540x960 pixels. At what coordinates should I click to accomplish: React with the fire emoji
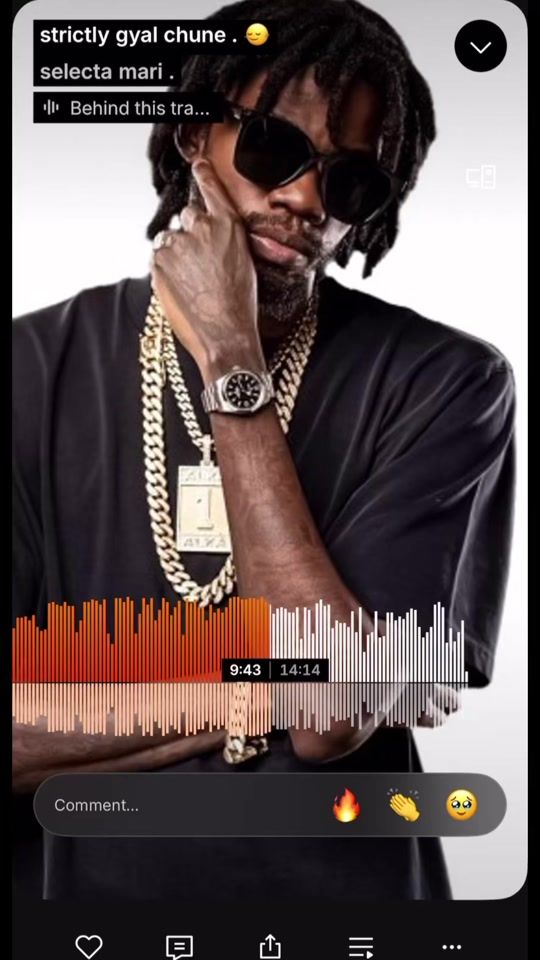347,805
